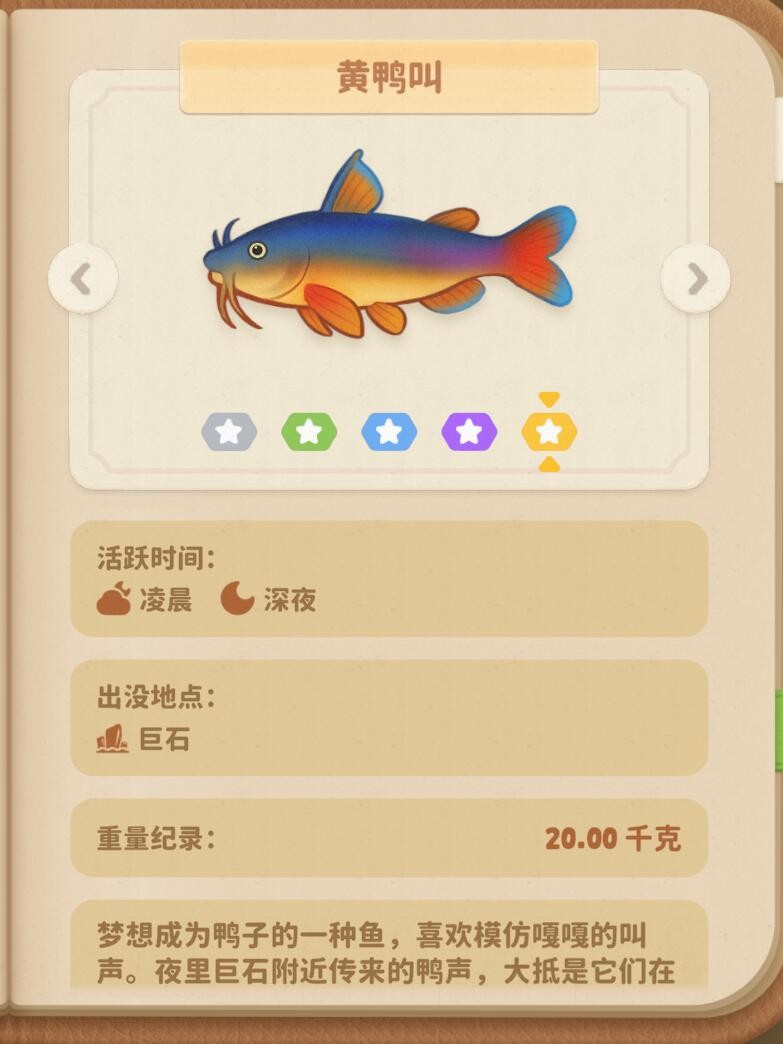This screenshot has height=1044, width=783.
Task: Go to the previous fish entry
Action: [x=82, y=279]
